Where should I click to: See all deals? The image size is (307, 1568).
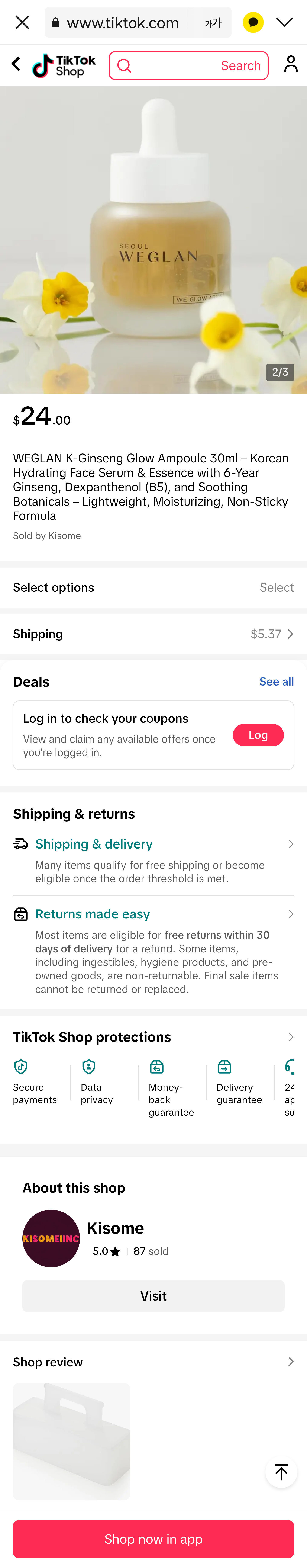[276, 682]
